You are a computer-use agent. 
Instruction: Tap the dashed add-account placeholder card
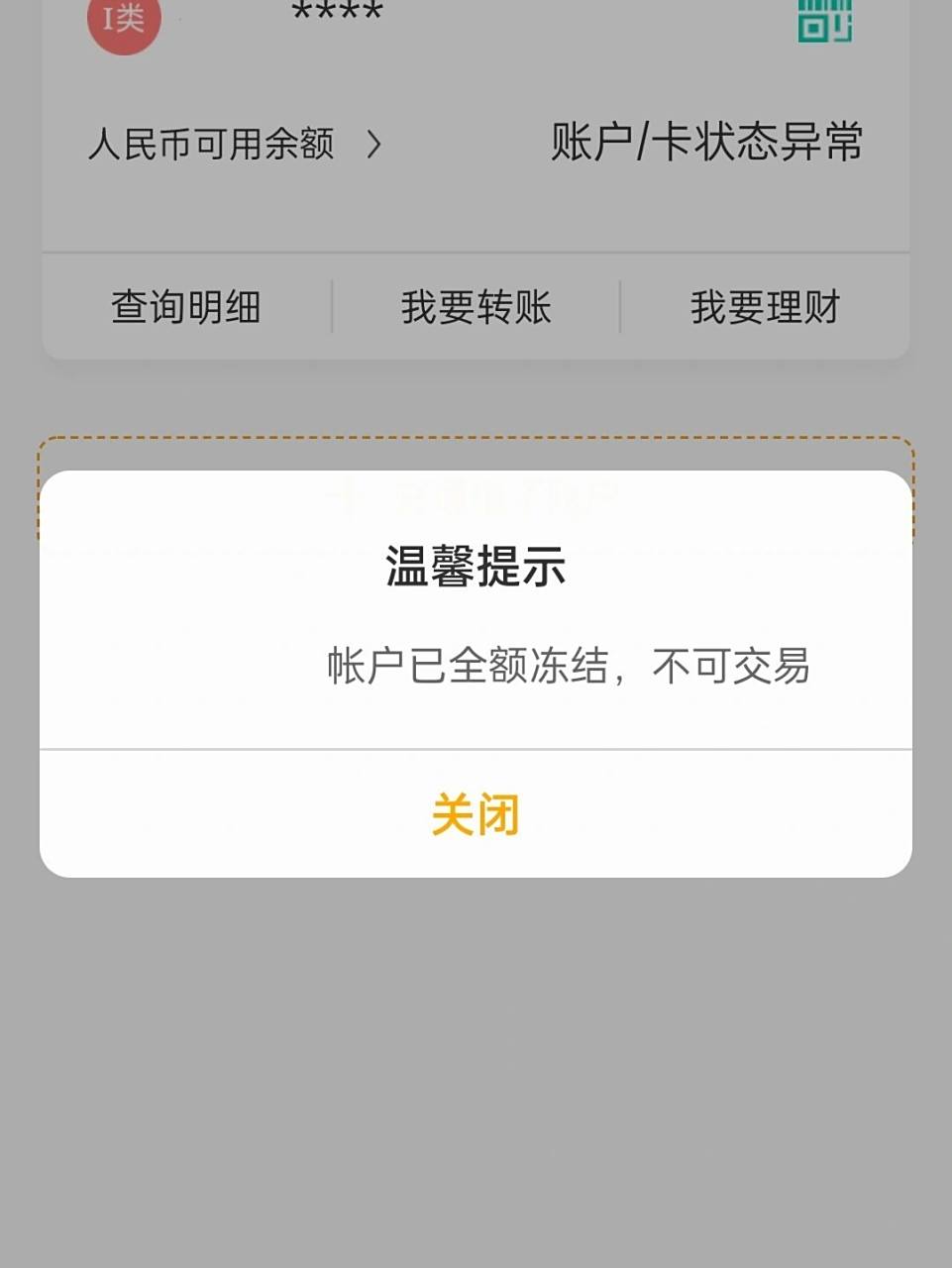click(x=476, y=456)
